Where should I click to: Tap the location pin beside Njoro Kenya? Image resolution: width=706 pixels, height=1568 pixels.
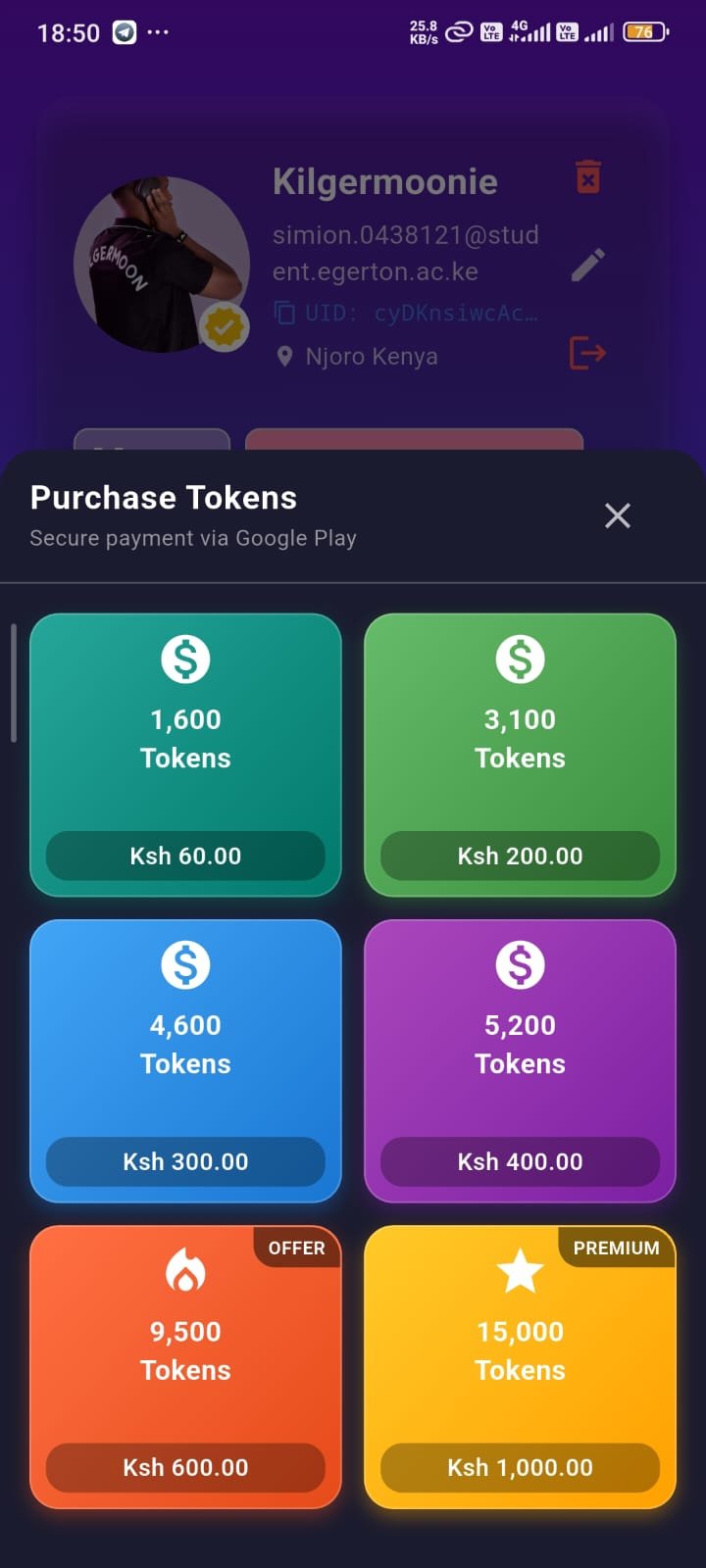[283, 357]
